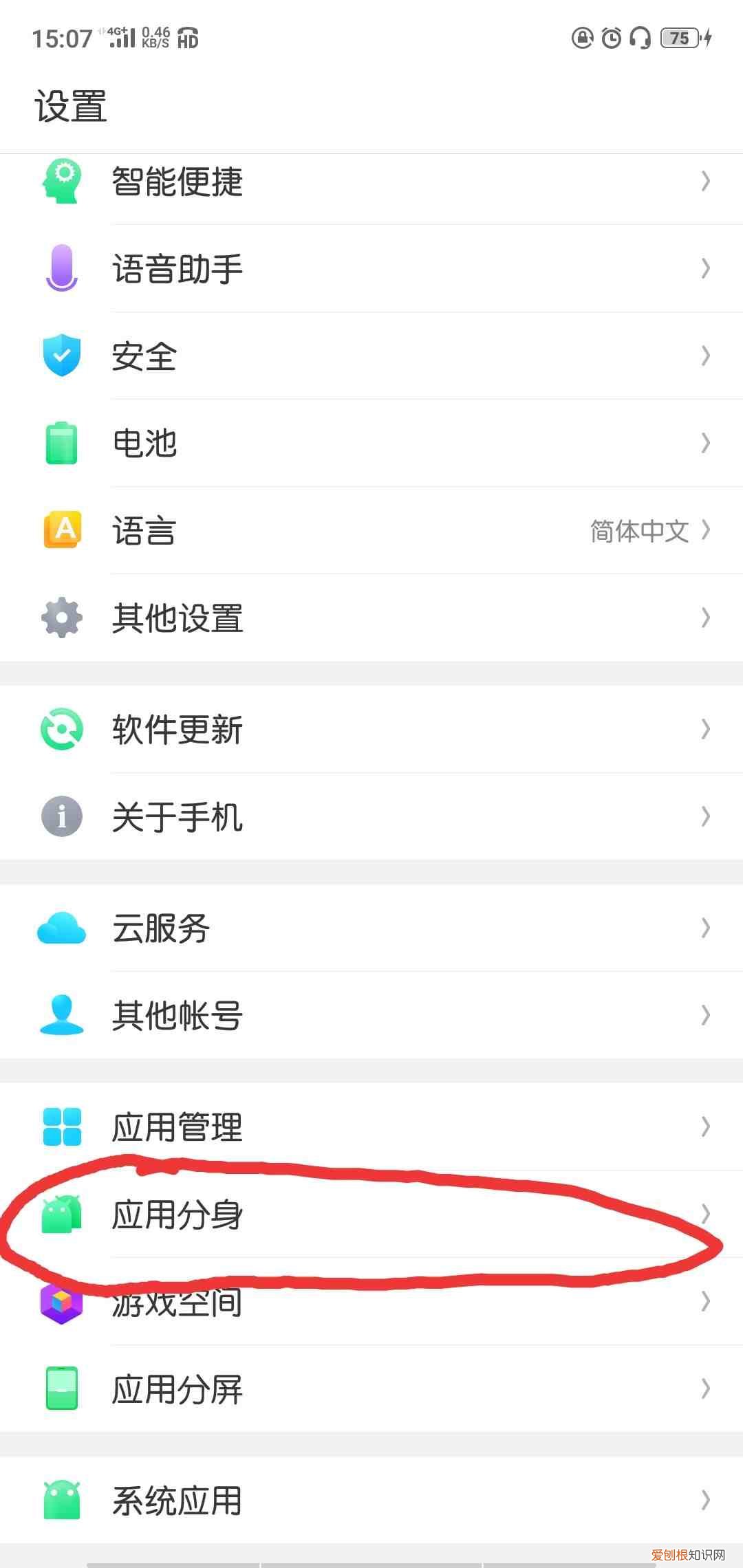Expand the 系统应用 system apps entry
The image size is (743, 1568).
371,1501
